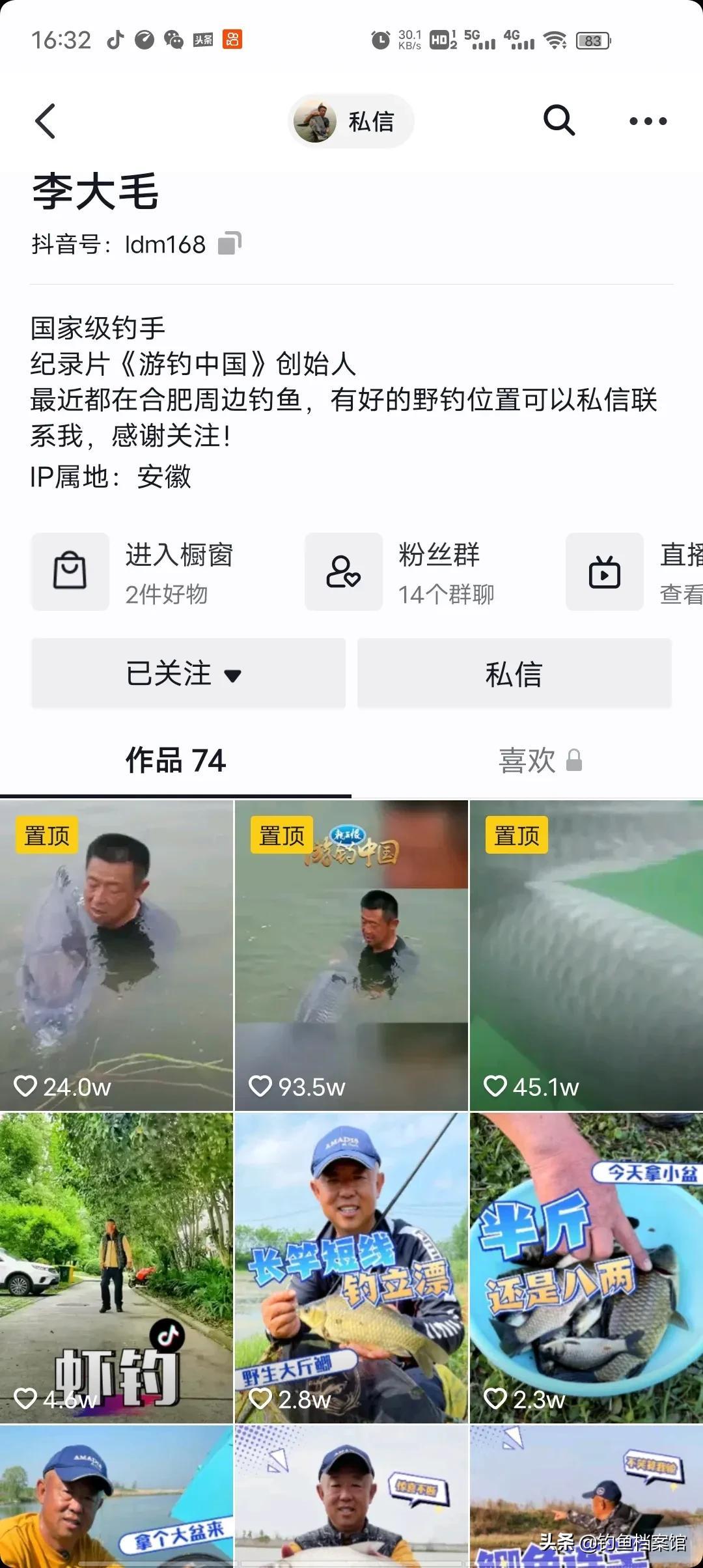The height and width of the screenshot is (1568, 703).
Task: Open the 拿个大盆来 video
Action: click(117, 1498)
